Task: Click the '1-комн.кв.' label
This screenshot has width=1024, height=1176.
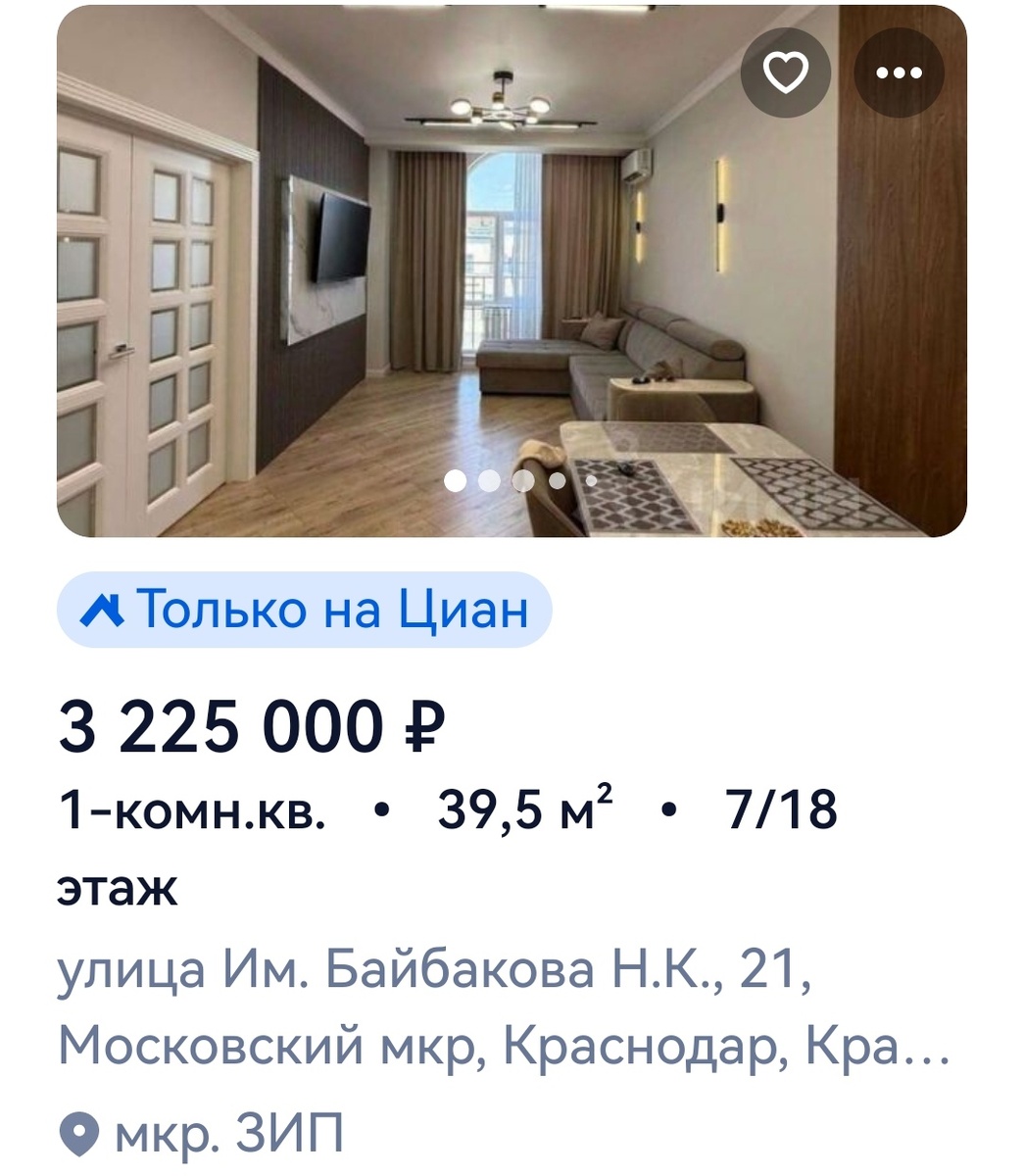Action: click(x=191, y=808)
